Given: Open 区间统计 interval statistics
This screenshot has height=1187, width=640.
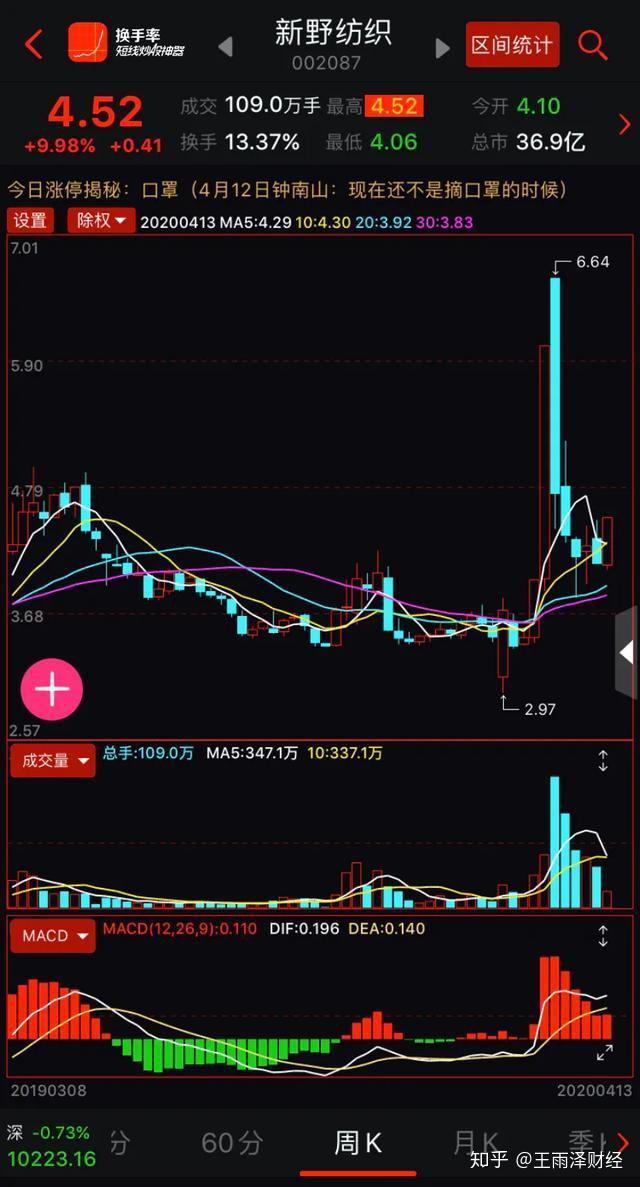Looking at the screenshot, I should pos(512,45).
